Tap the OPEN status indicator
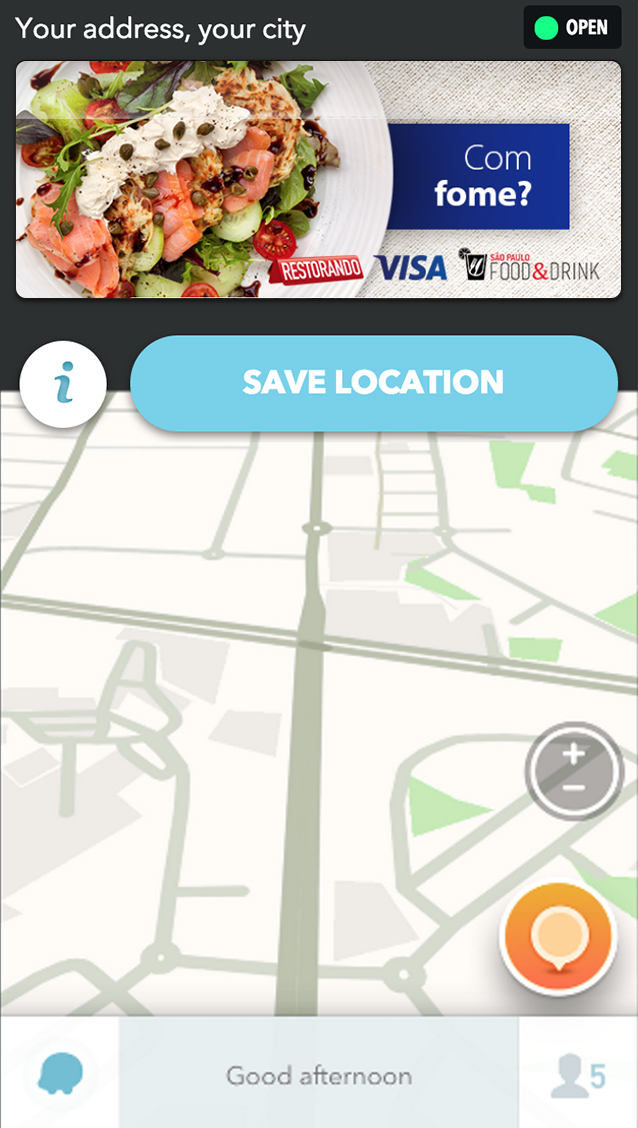638x1128 pixels. (x=572, y=28)
